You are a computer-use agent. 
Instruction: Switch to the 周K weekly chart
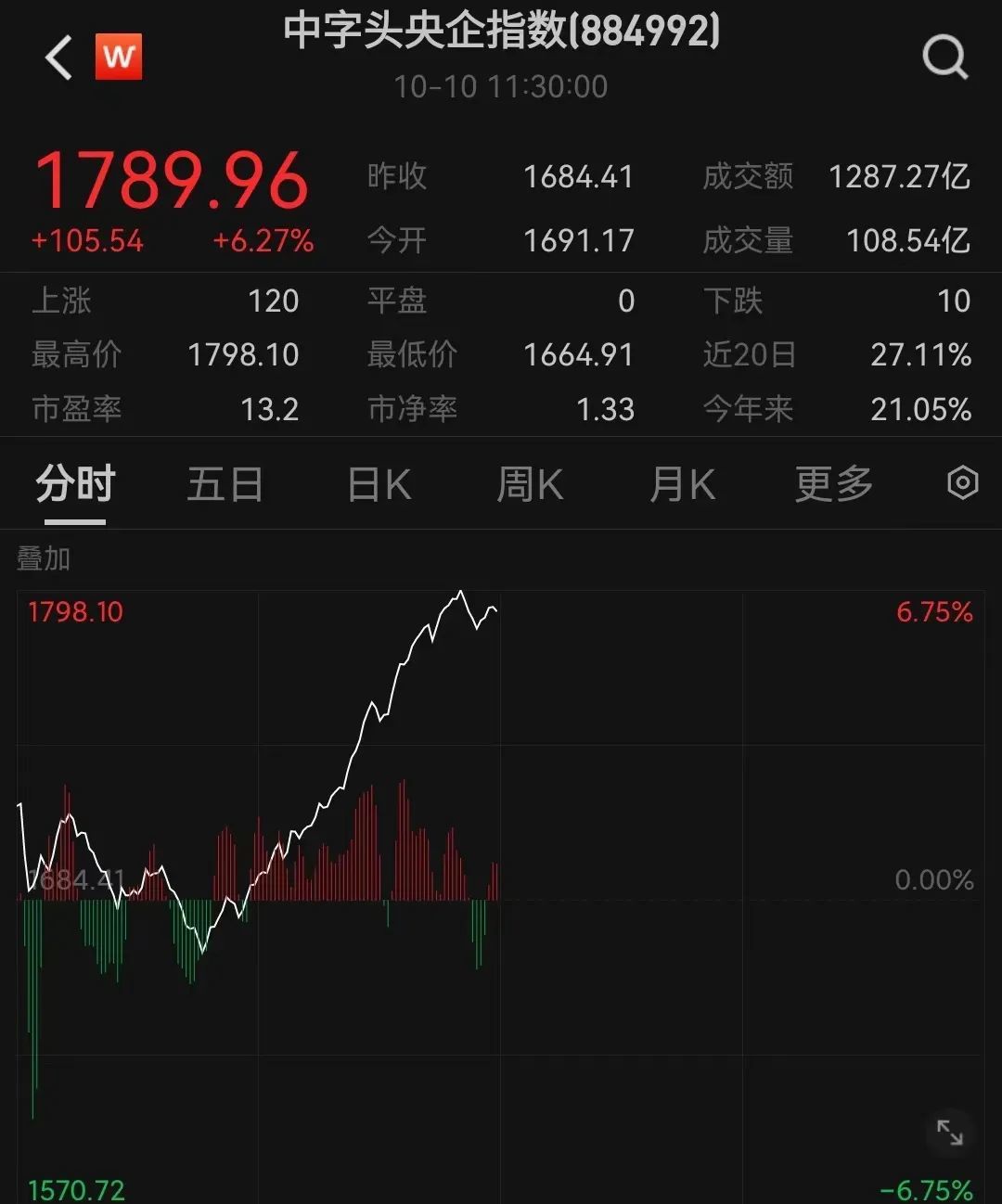coord(530,484)
